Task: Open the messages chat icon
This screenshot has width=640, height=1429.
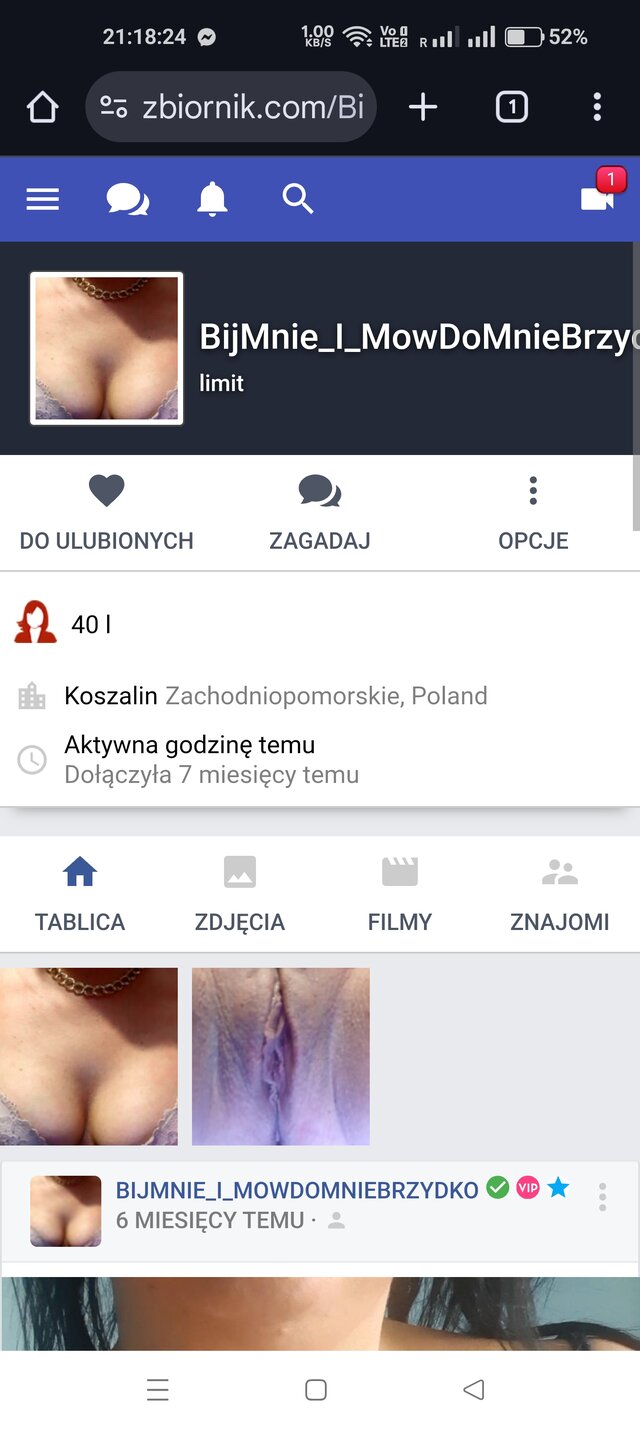Action: [127, 200]
